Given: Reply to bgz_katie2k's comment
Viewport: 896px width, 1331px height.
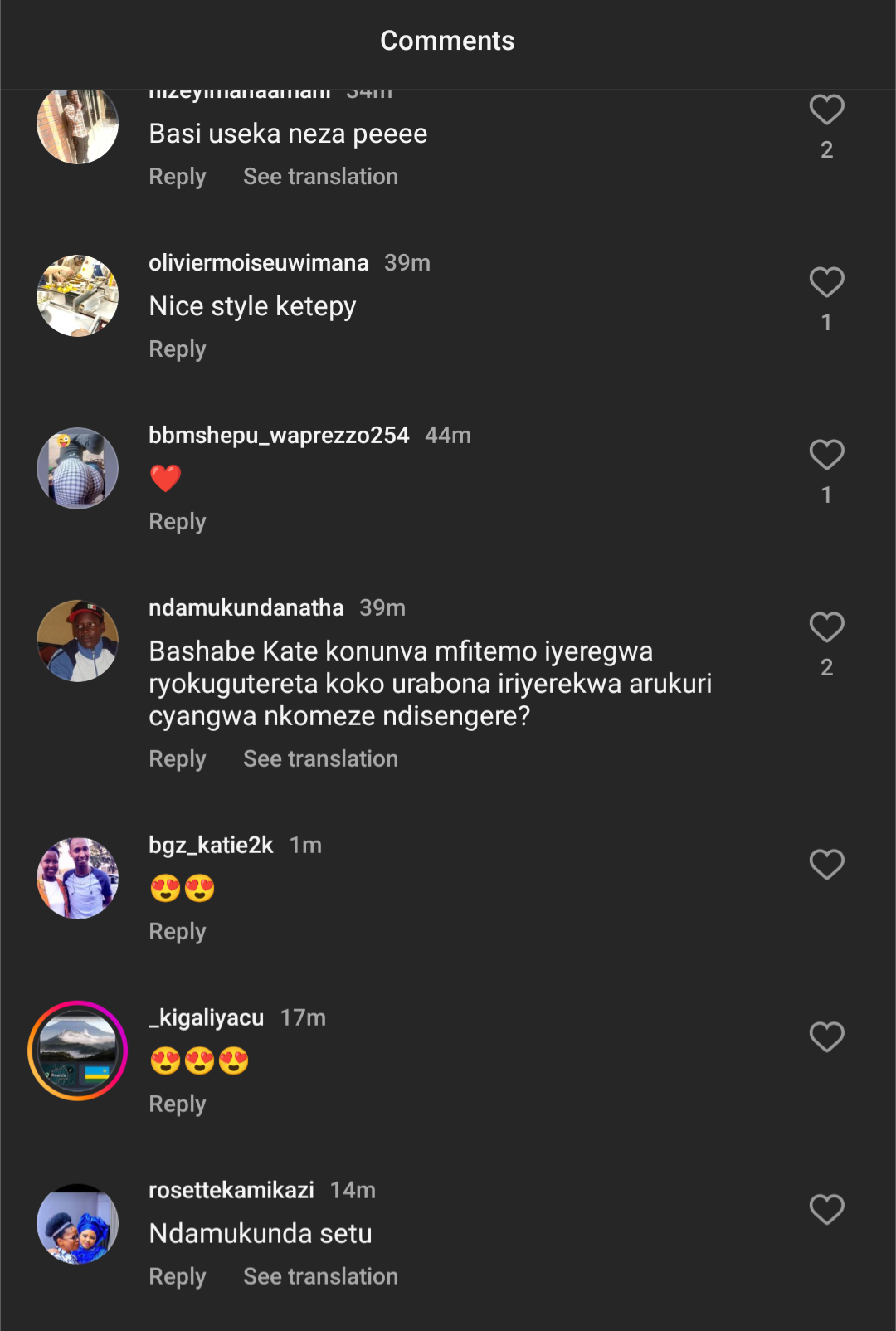Looking at the screenshot, I should (x=177, y=932).
